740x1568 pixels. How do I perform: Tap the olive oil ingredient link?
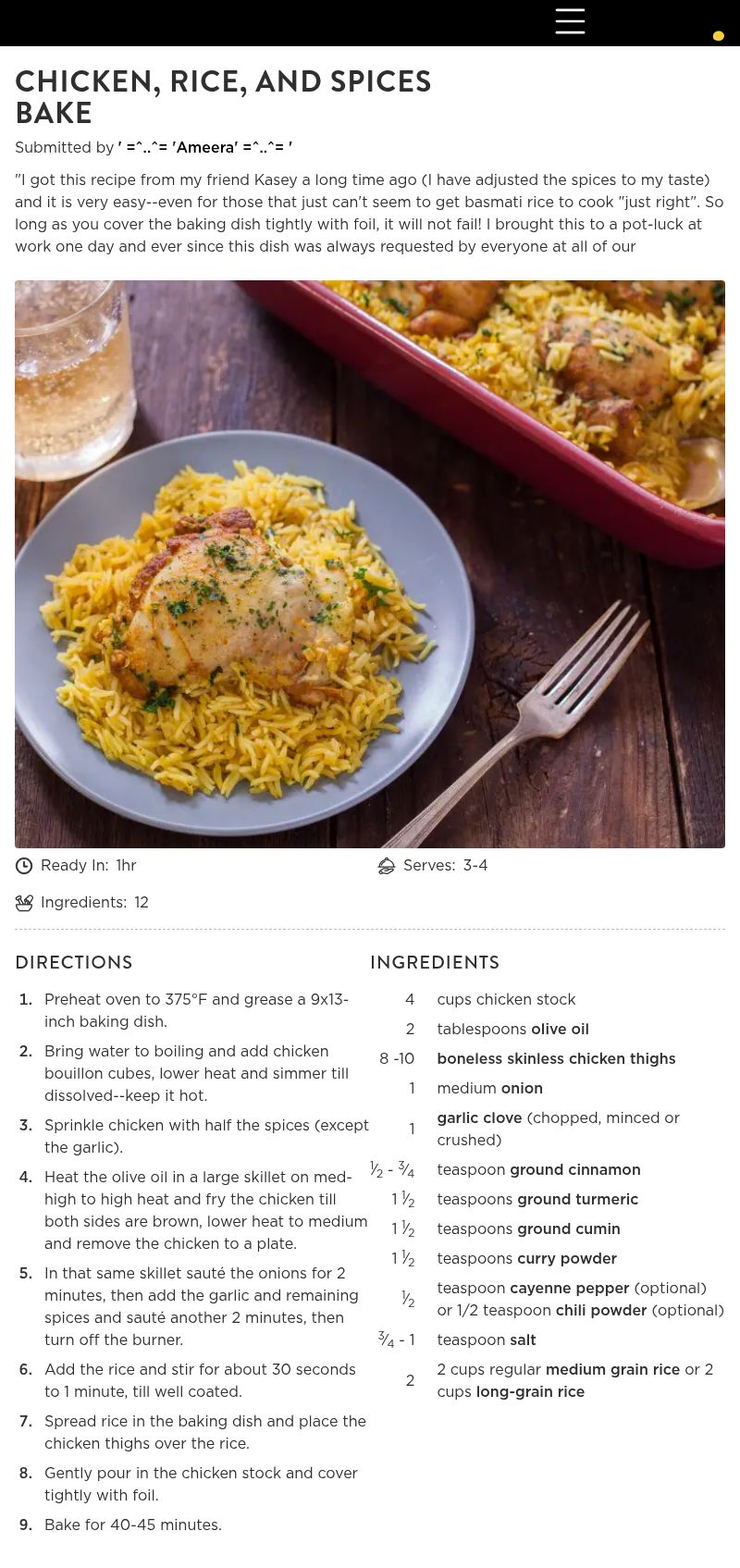(560, 1029)
